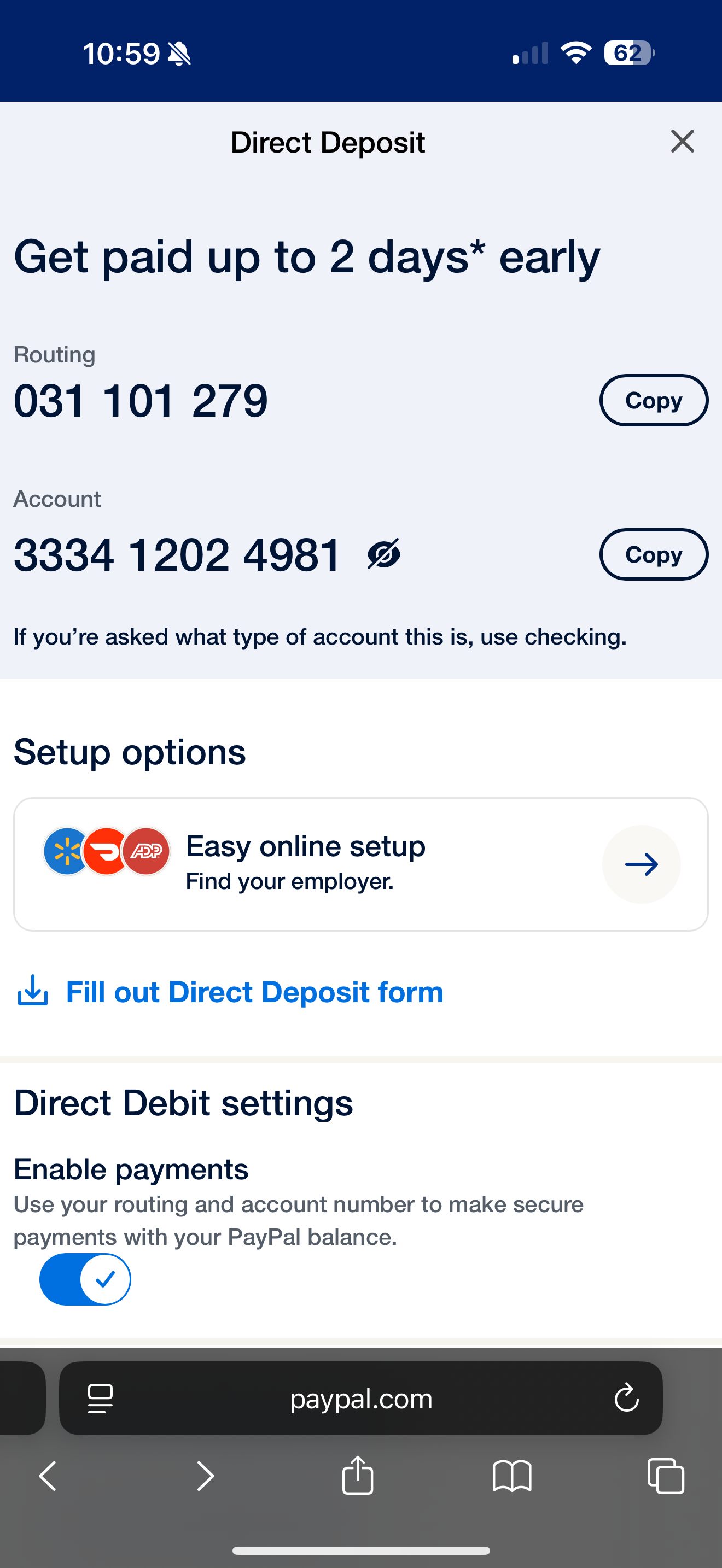Open Easy online setup card

pos(360,864)
